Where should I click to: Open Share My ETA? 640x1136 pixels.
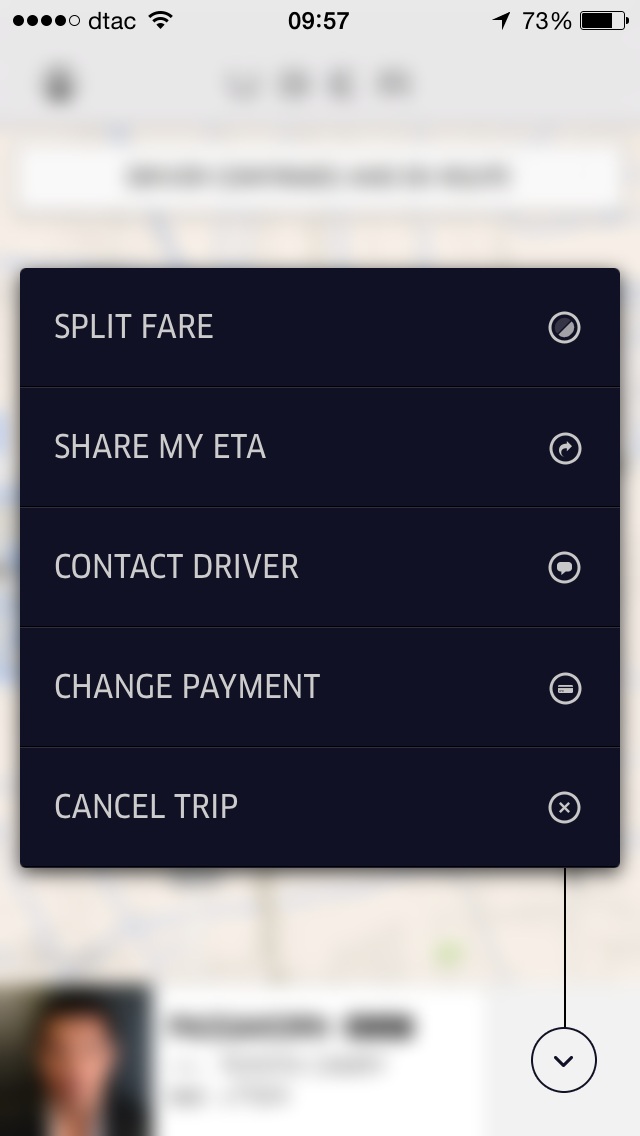(x=320, y=447)
